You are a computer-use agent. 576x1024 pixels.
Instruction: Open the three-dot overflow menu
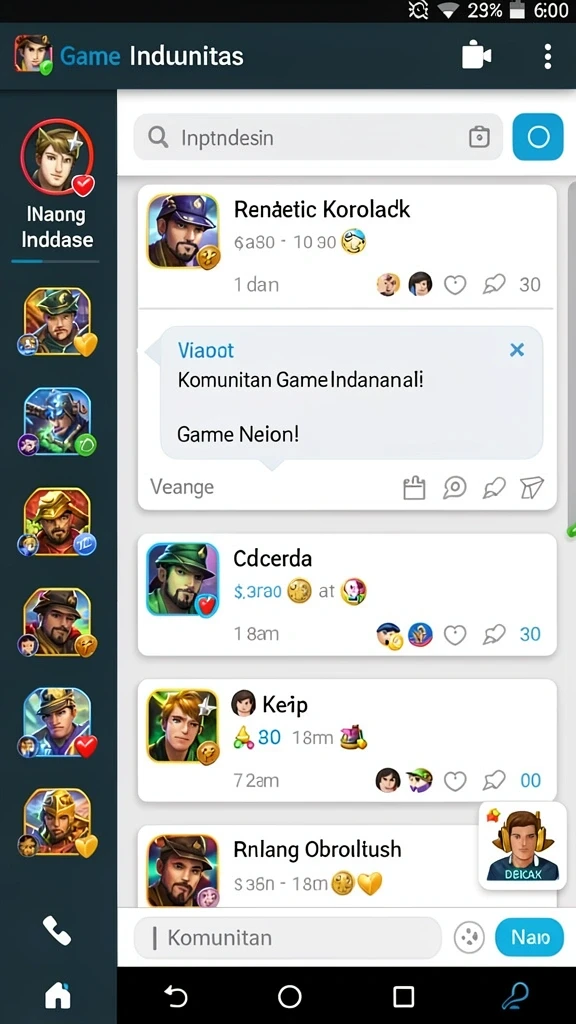pyautogui.click(x=547, y=56)
